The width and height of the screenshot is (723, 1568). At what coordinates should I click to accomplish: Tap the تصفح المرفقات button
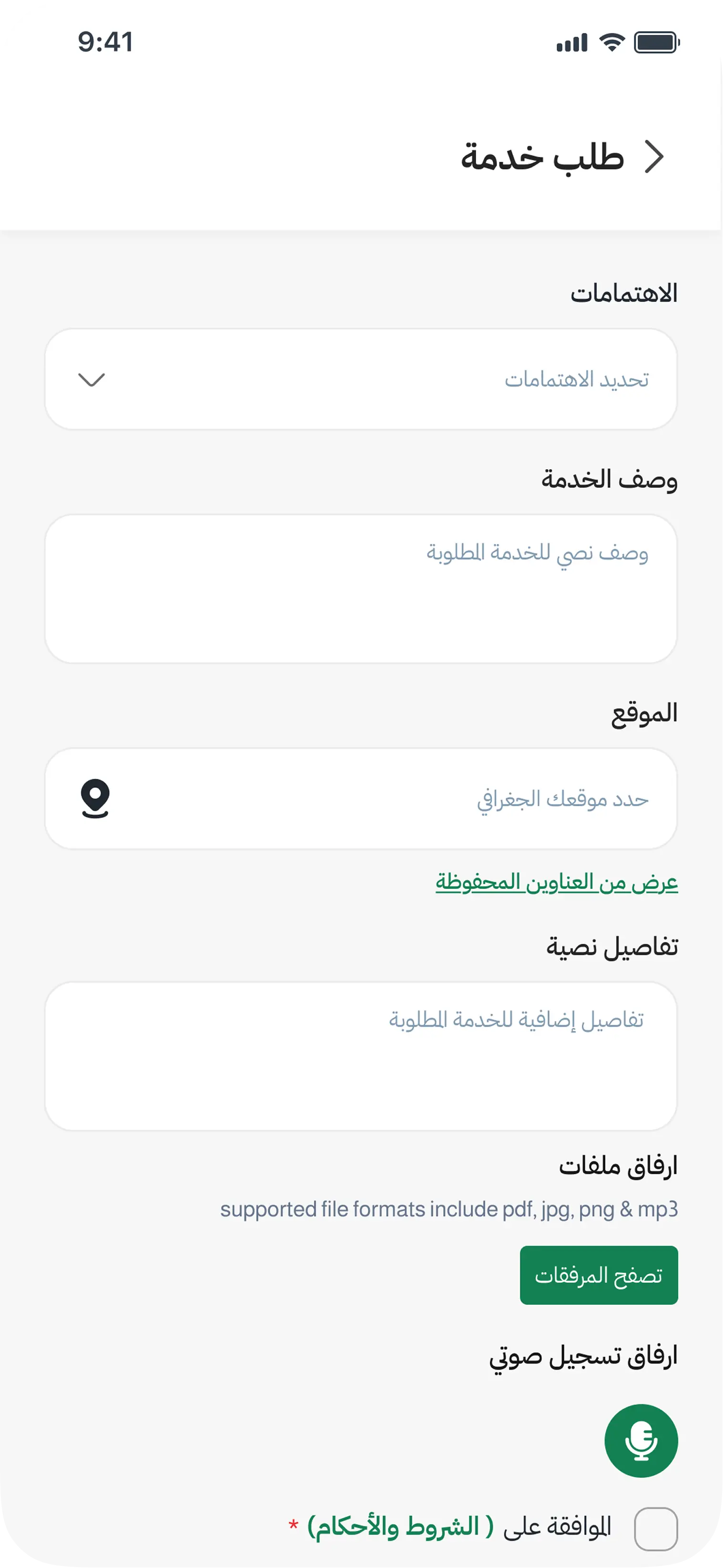coord(598,1275)
